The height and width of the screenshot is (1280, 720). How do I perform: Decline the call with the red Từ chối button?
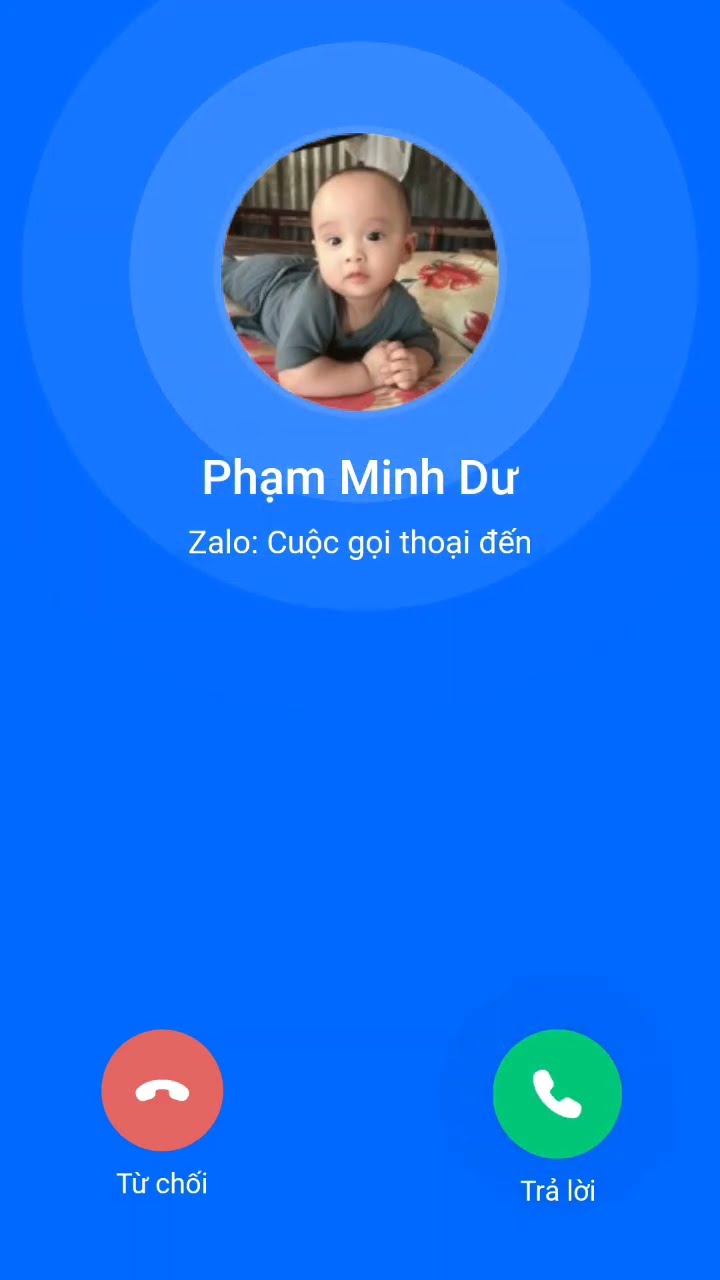tap(162, 1090)
